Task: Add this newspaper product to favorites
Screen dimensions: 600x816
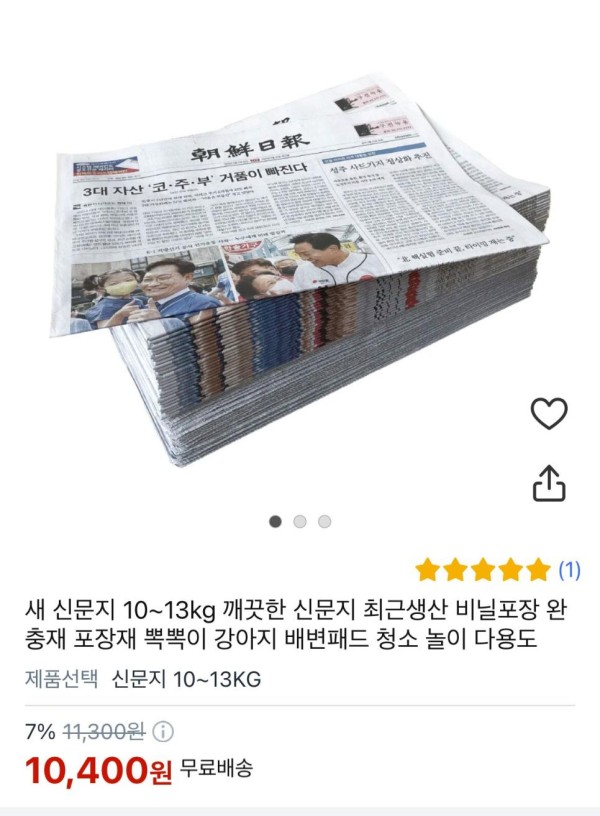Action: click(548, 413)
